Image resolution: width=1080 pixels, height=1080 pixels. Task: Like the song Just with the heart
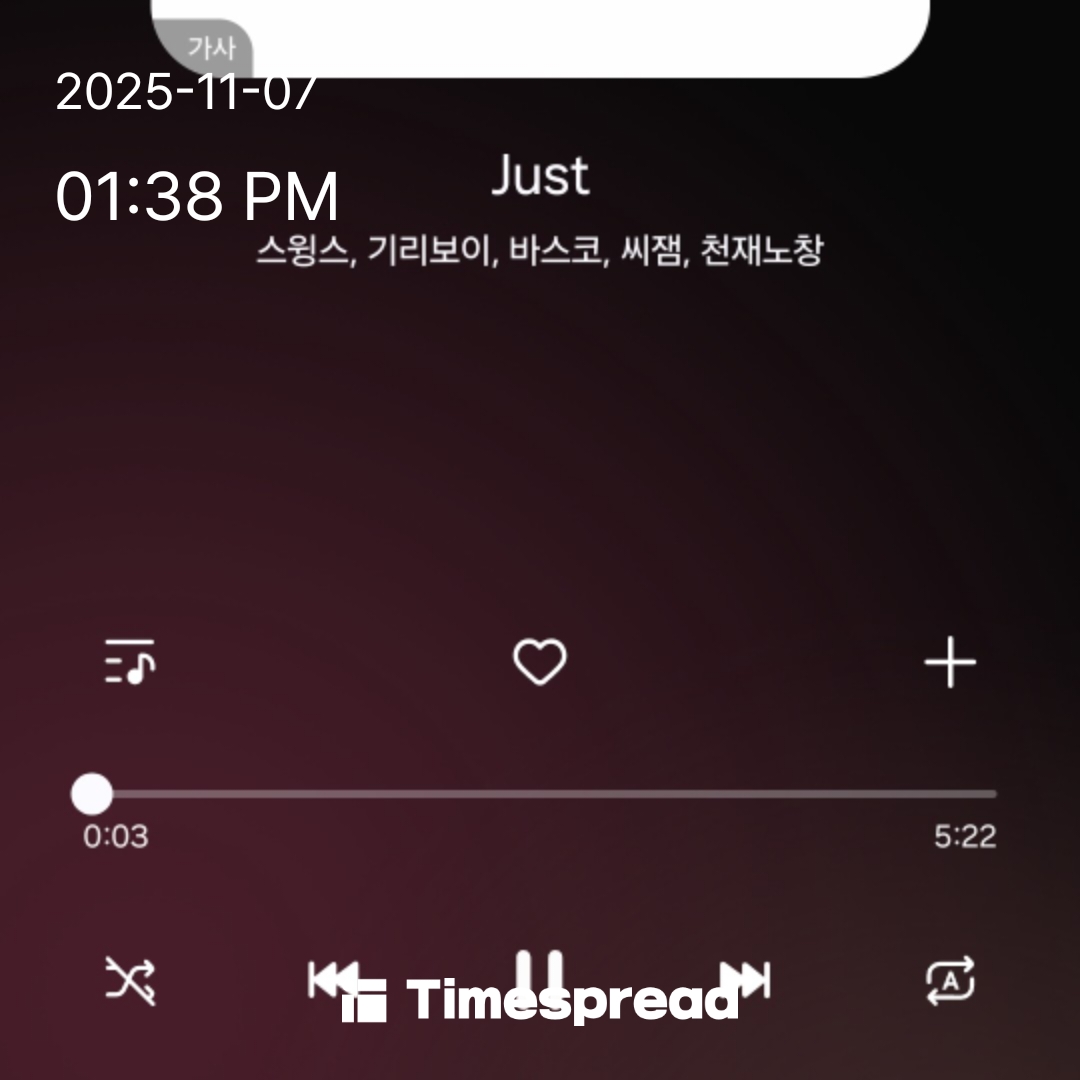540,662
